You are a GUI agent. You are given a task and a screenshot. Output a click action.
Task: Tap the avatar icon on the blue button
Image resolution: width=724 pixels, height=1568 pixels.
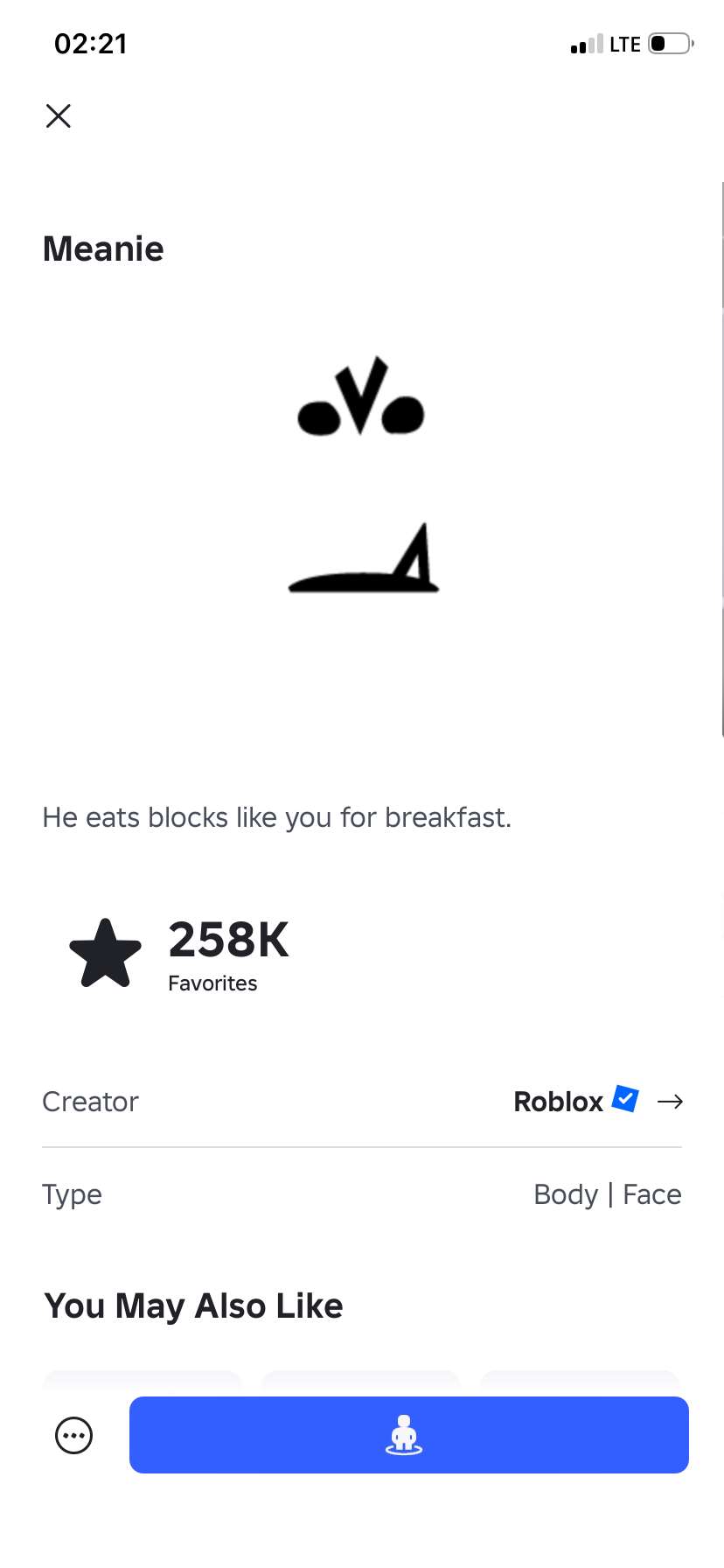pos(403,1435)
